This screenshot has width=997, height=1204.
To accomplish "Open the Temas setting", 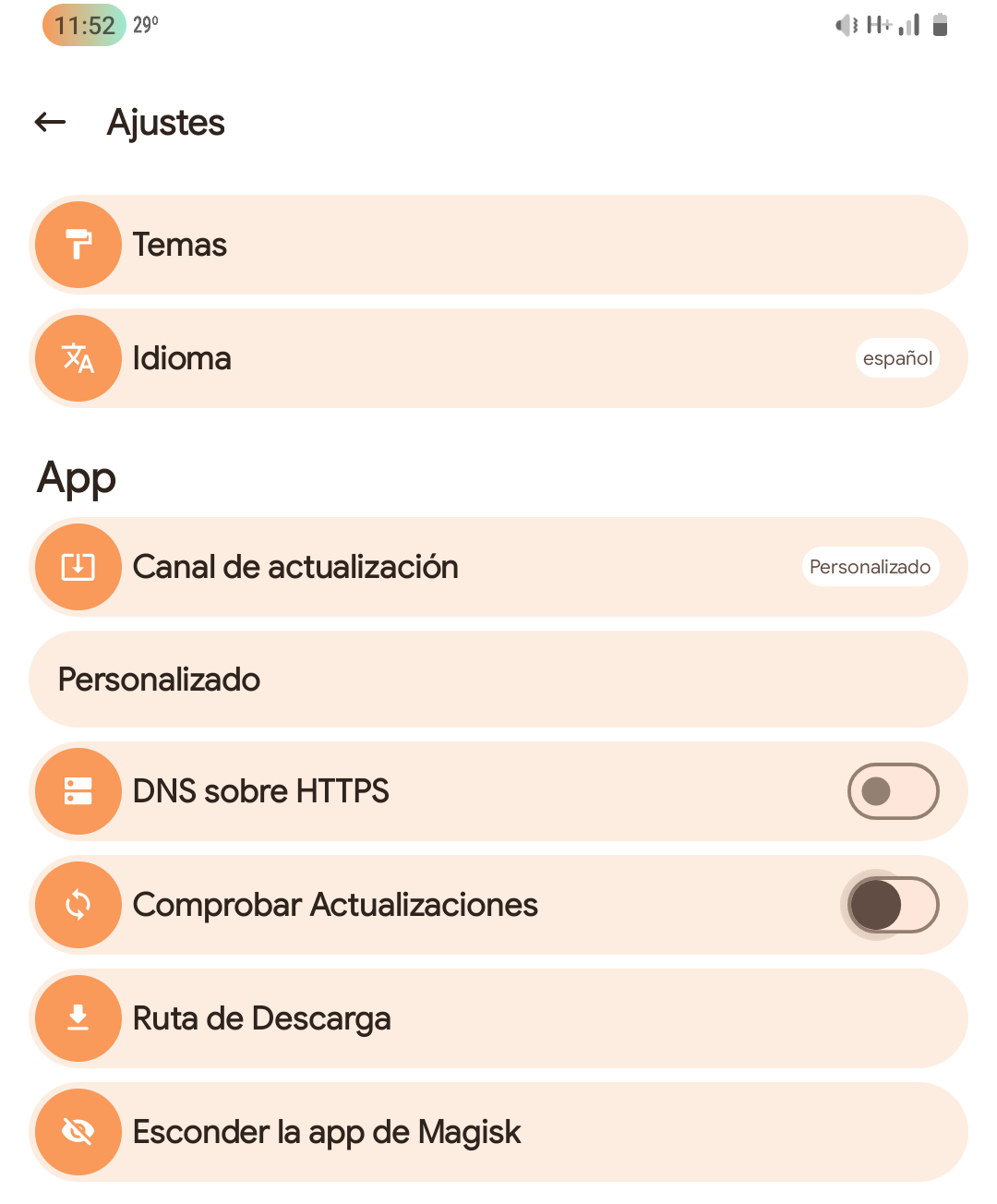I will point(498,245).
